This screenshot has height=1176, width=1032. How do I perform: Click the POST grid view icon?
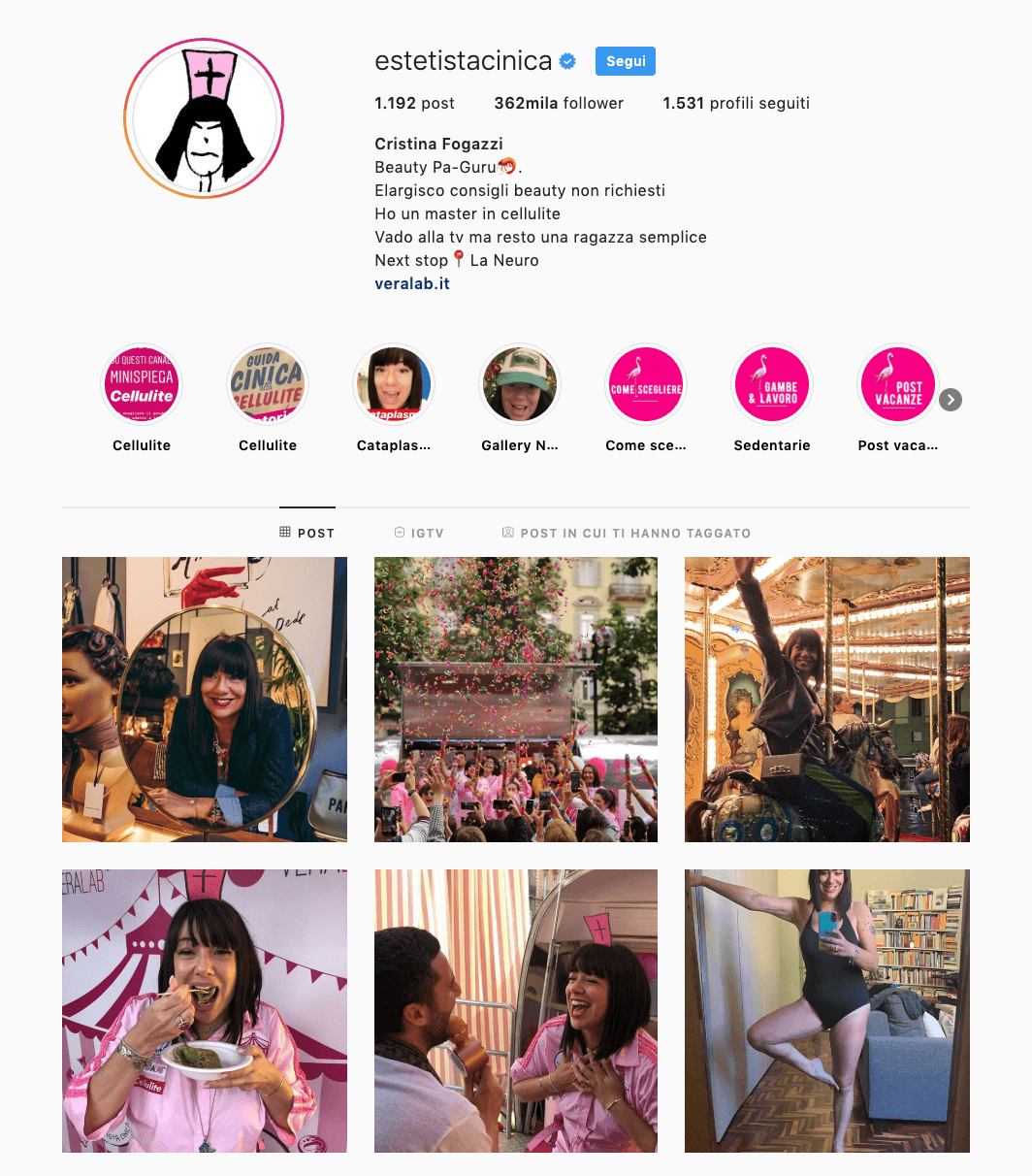pyautogui.click(x=284, y=532)
